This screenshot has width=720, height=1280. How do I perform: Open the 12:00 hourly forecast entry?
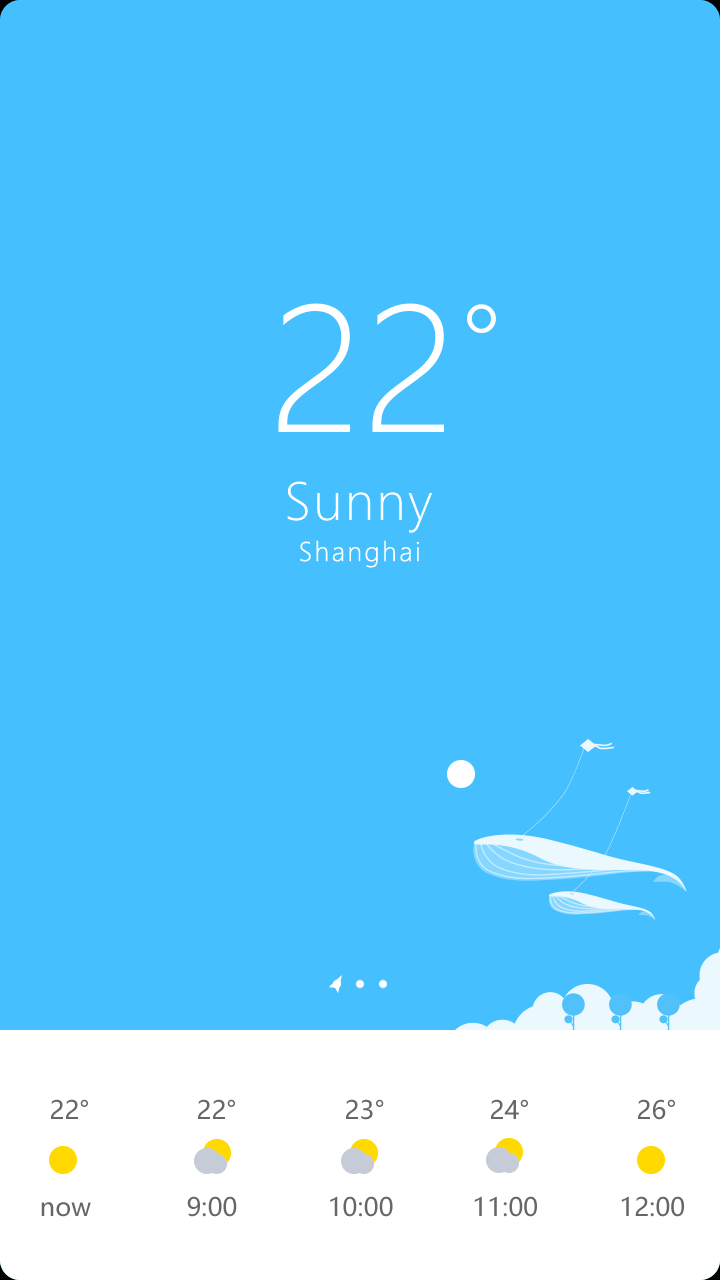click(652, 1158)
